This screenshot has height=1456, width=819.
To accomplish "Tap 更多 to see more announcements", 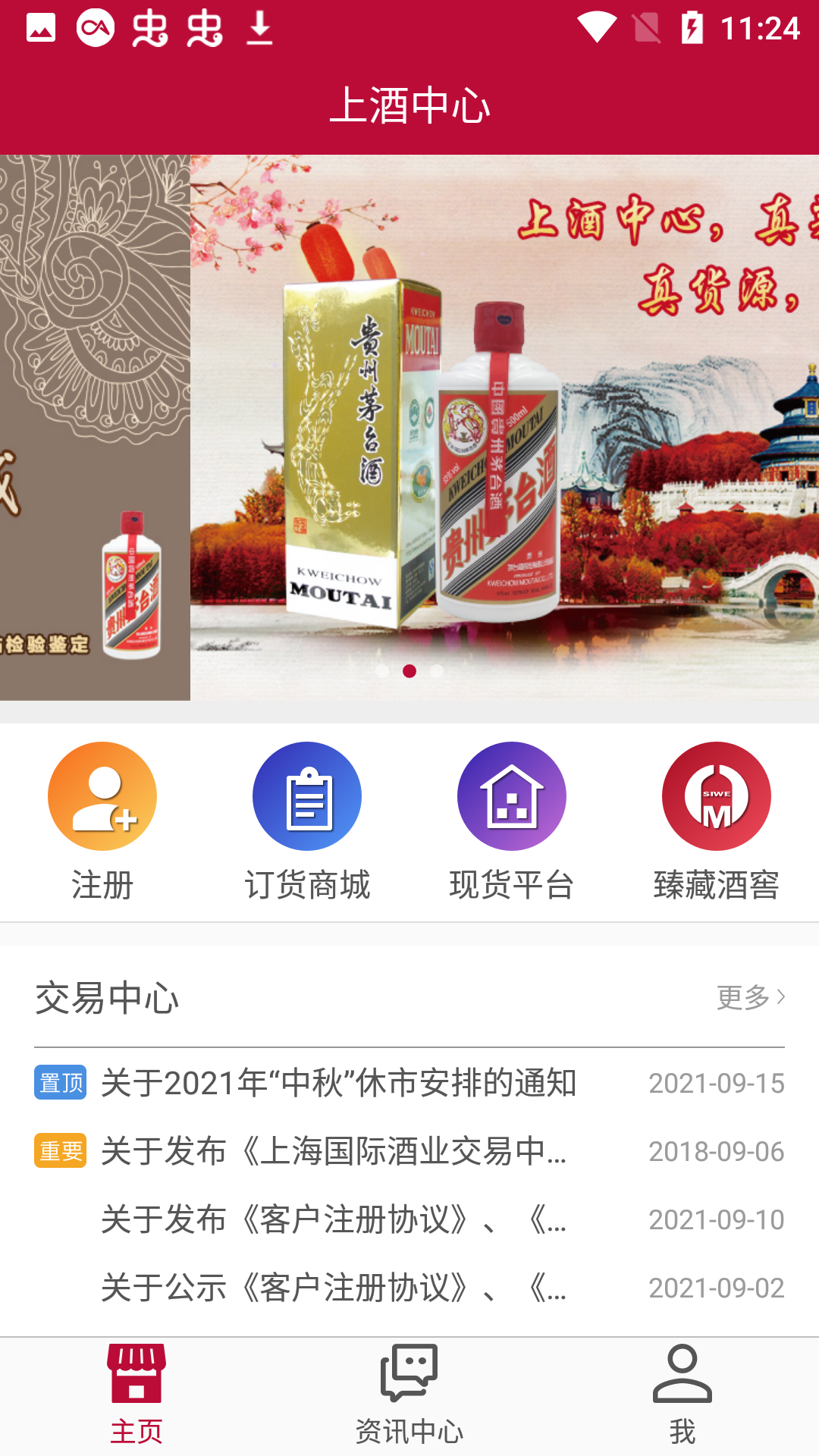I will coord(750,997).
